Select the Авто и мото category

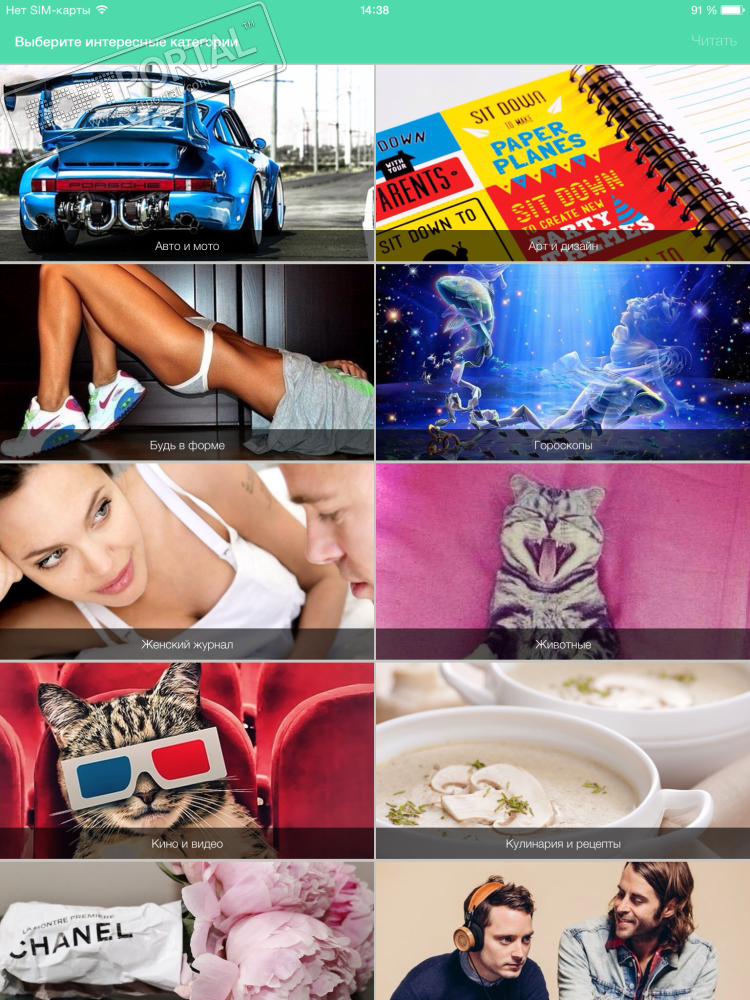pyautogui.click(x=187, y=162)
